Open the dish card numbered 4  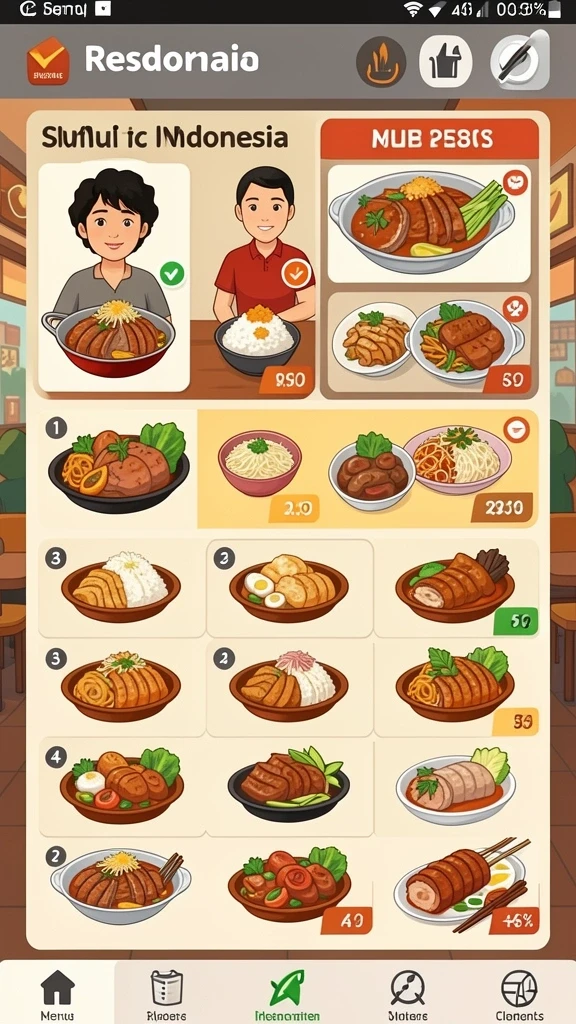(x=121, y=787)
